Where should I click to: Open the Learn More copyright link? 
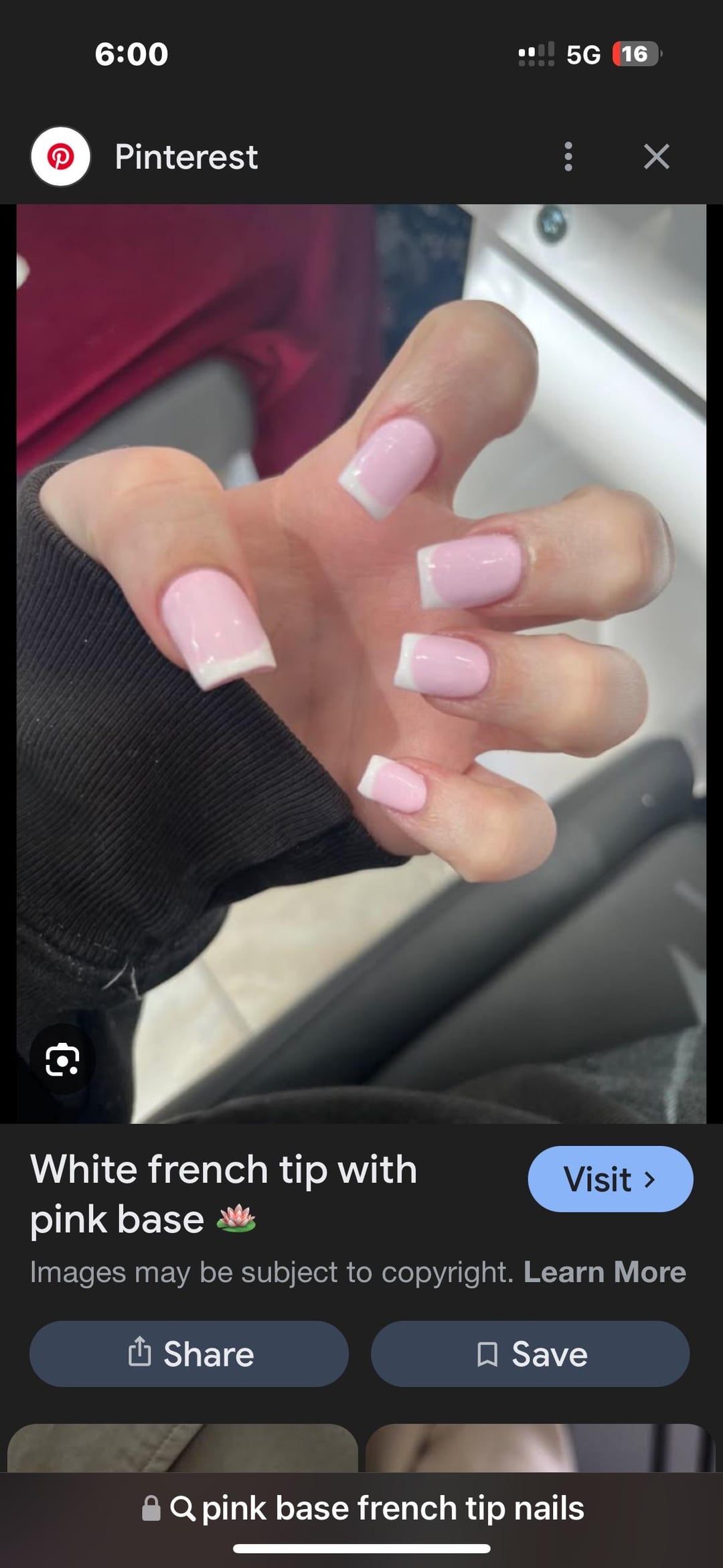tap(605, 1272)
